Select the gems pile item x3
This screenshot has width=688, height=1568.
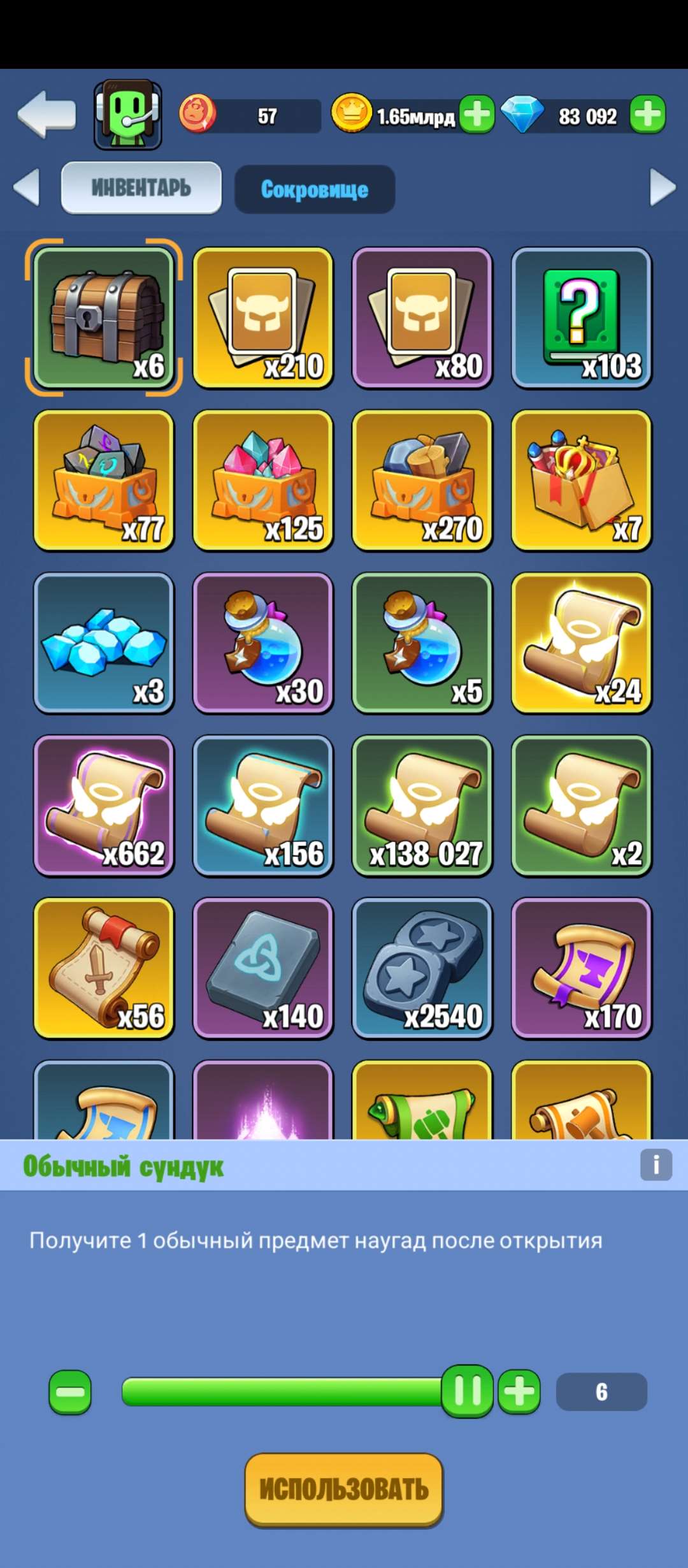[x=104, y=642]
